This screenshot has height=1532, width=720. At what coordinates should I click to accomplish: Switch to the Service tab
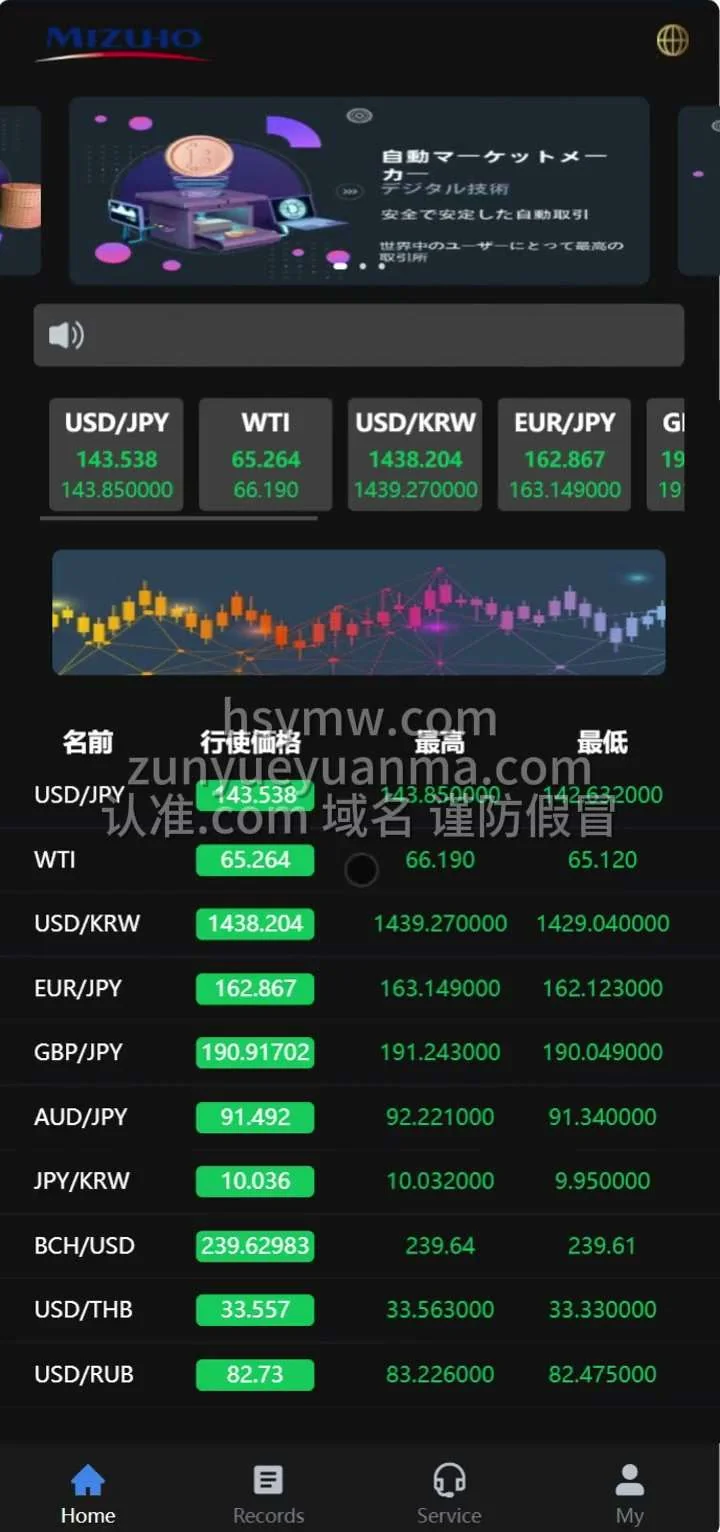point(449,1492)
